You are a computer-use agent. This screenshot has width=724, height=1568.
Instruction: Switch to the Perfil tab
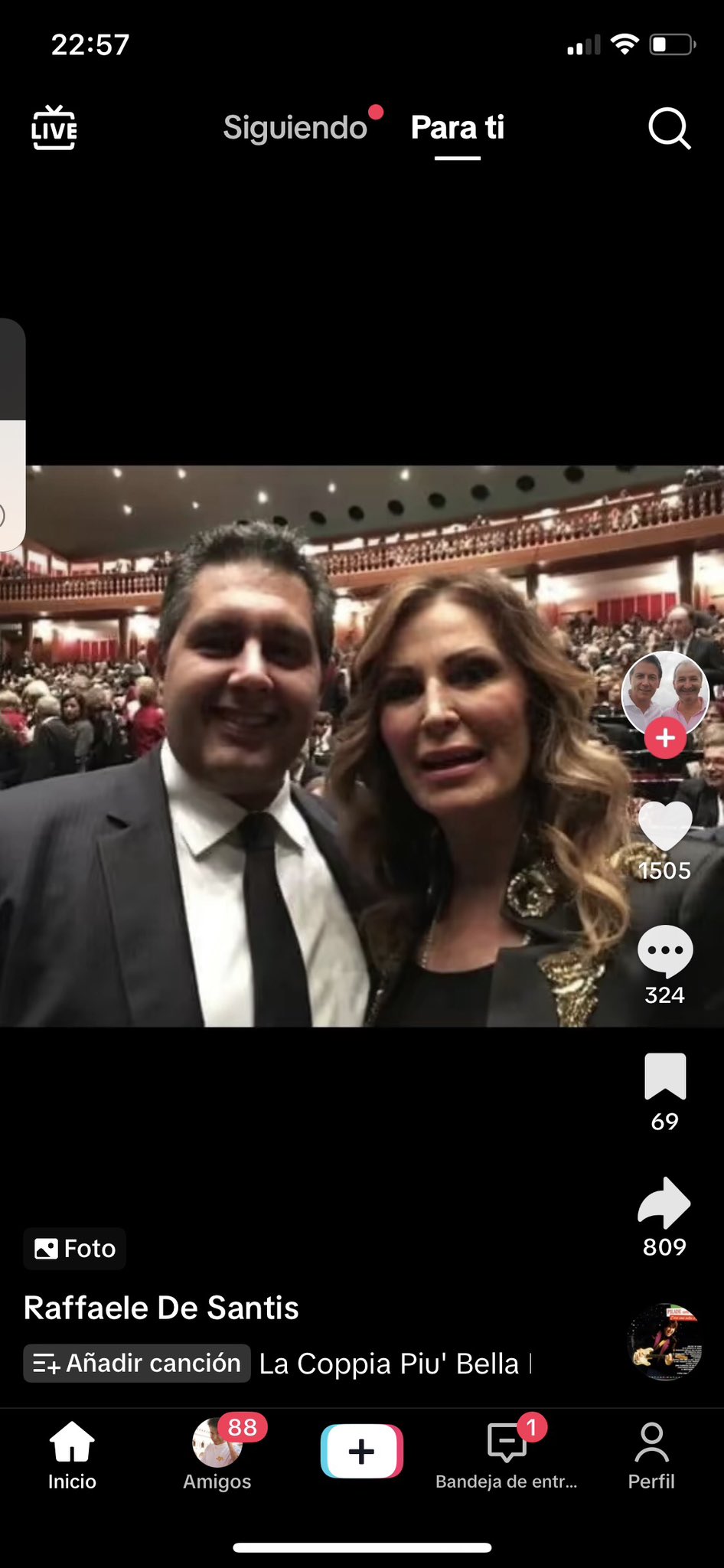point(651,1455)
